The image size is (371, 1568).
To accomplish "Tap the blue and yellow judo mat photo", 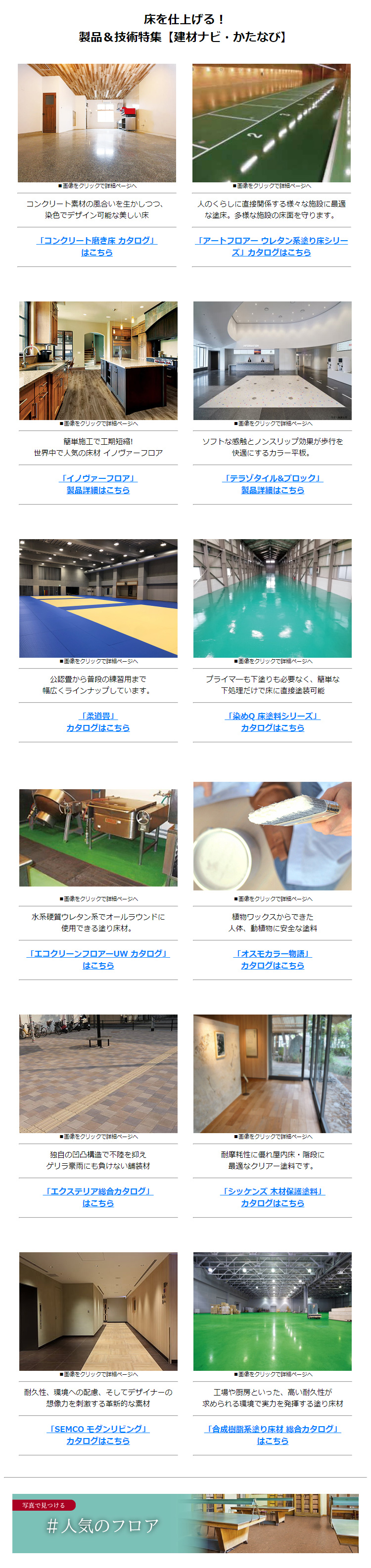I will coord(98,598).
